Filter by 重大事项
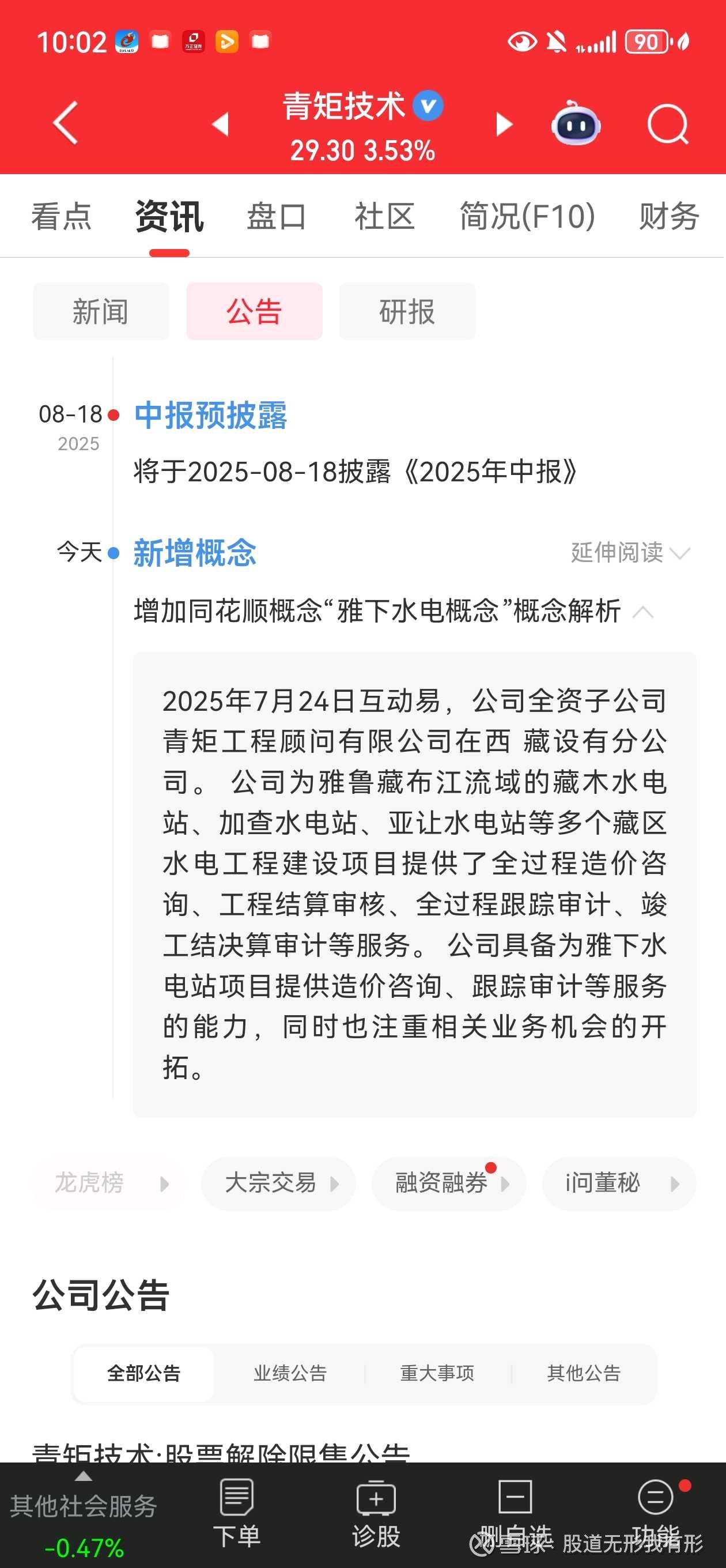Screen dimensions: 726x1568 (437, 1373)
